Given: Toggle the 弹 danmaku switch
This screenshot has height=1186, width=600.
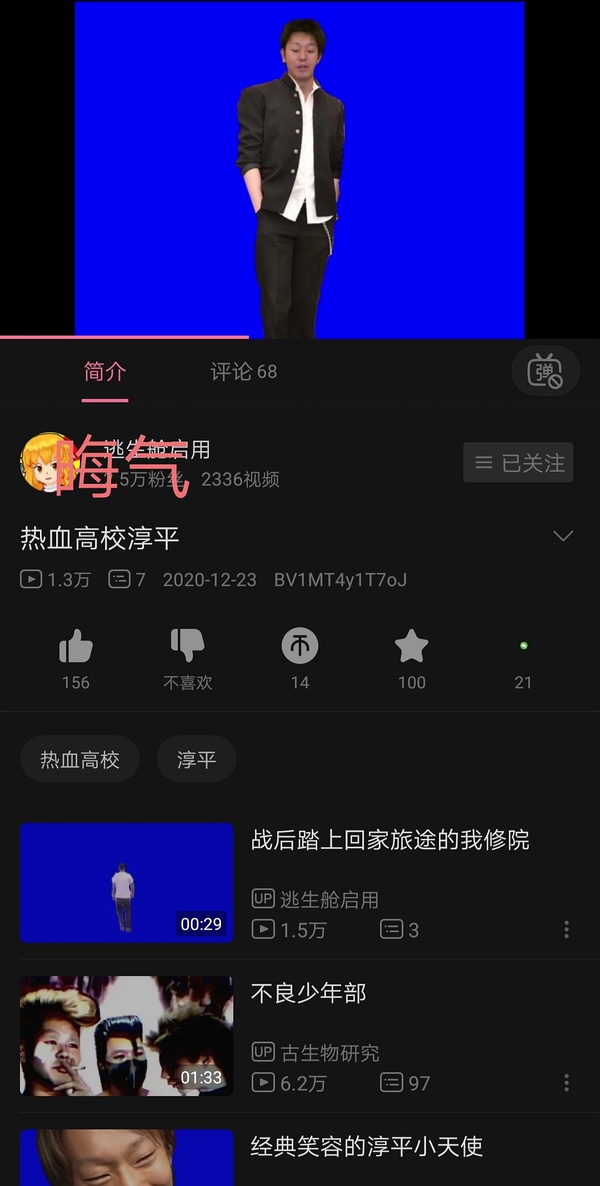Looking at the screenshot, I should (x=545, y=372).
